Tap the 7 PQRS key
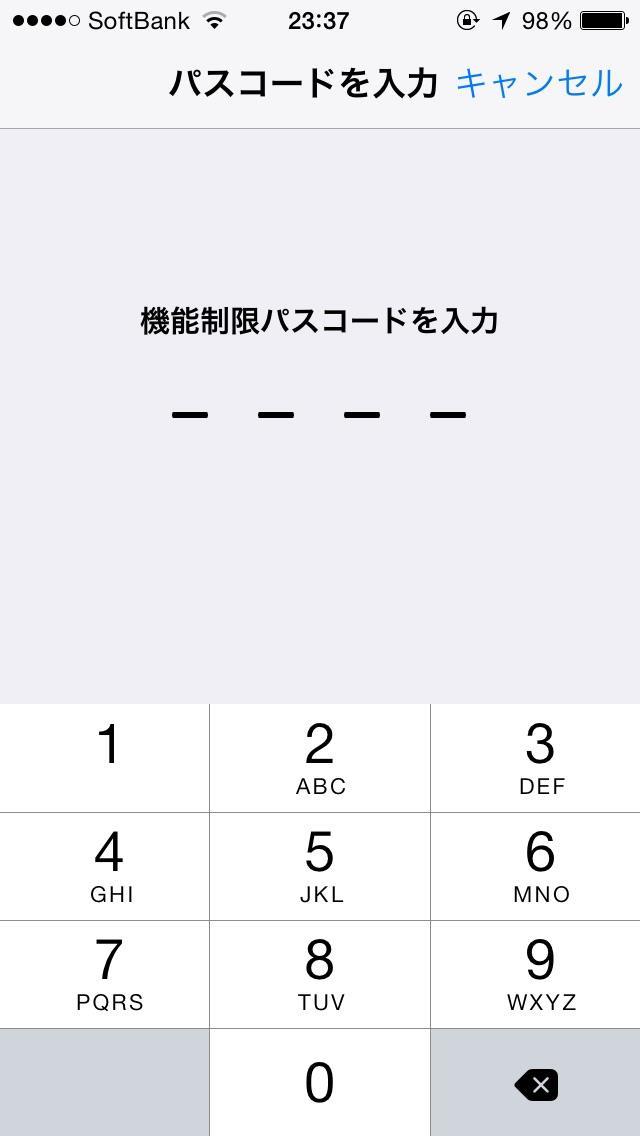Image resolution: width=640 pixels, height=1136 pixels. (104, 974)
